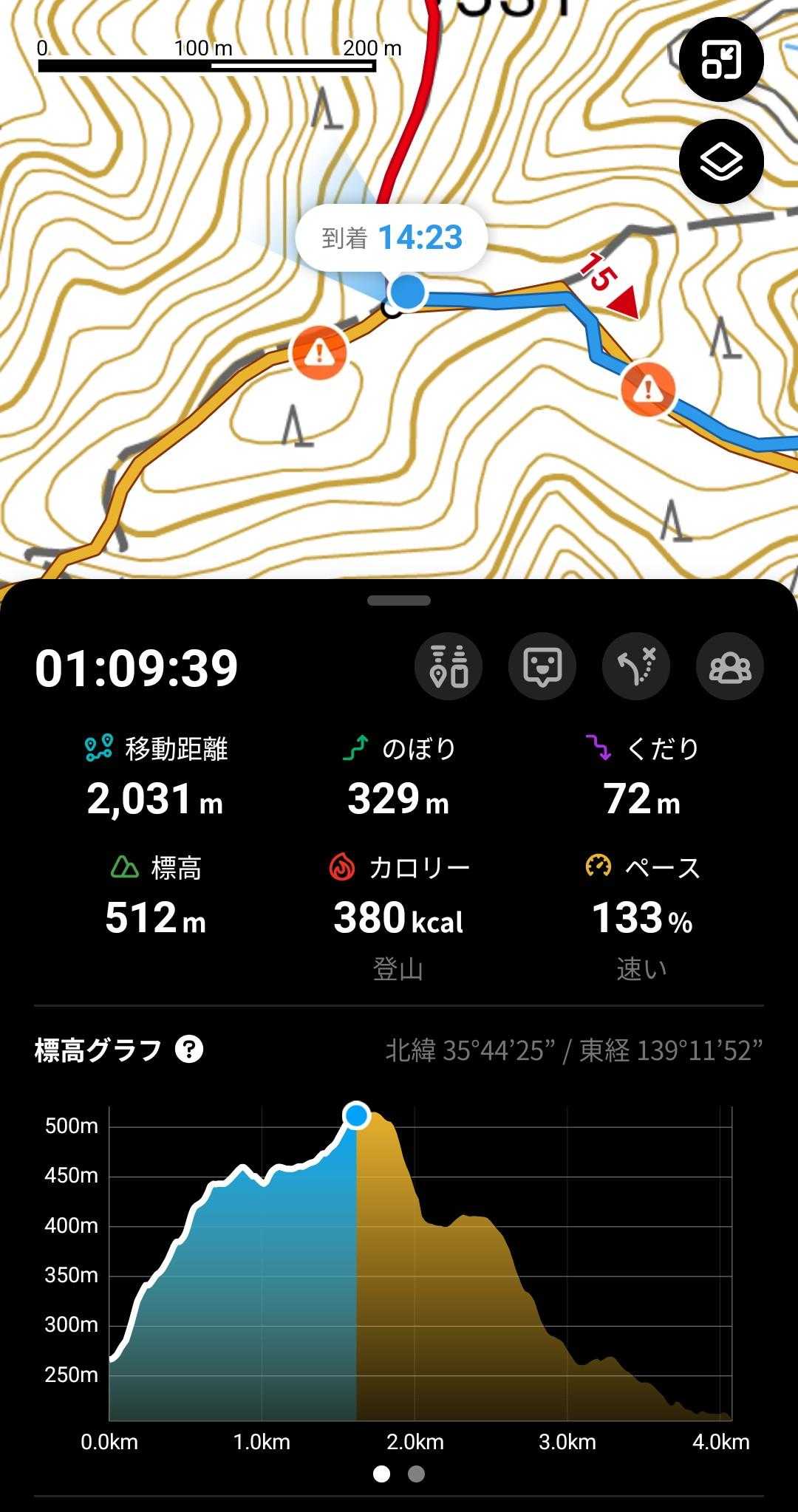Viewport: 798px width, 1512px height.
Task: Open the smiley speech-bubble icon
Action: (542, 666)
